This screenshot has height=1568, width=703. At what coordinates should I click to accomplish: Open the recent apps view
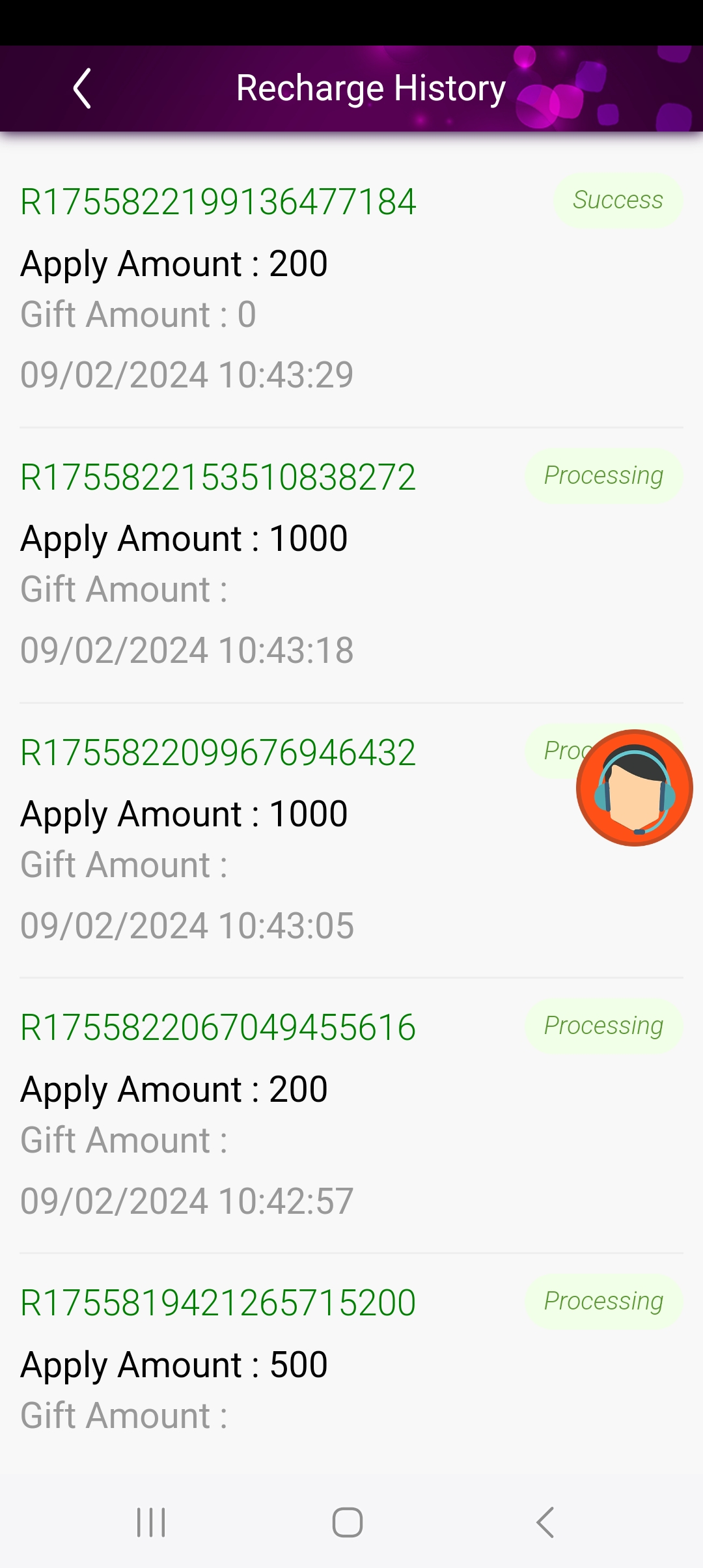151,1522
